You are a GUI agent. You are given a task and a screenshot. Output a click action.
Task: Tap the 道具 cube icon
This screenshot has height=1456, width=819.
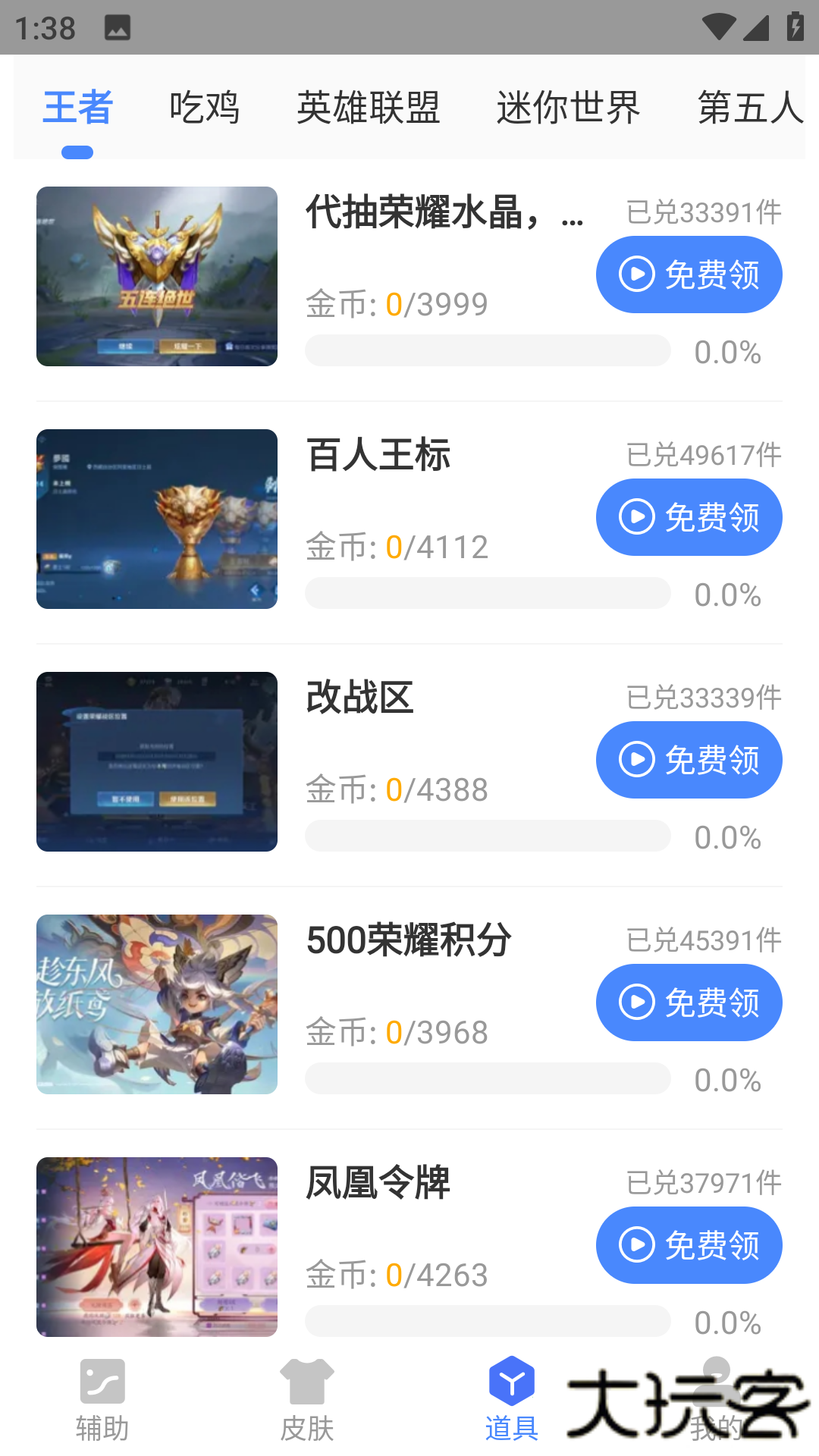[511, 1382]
